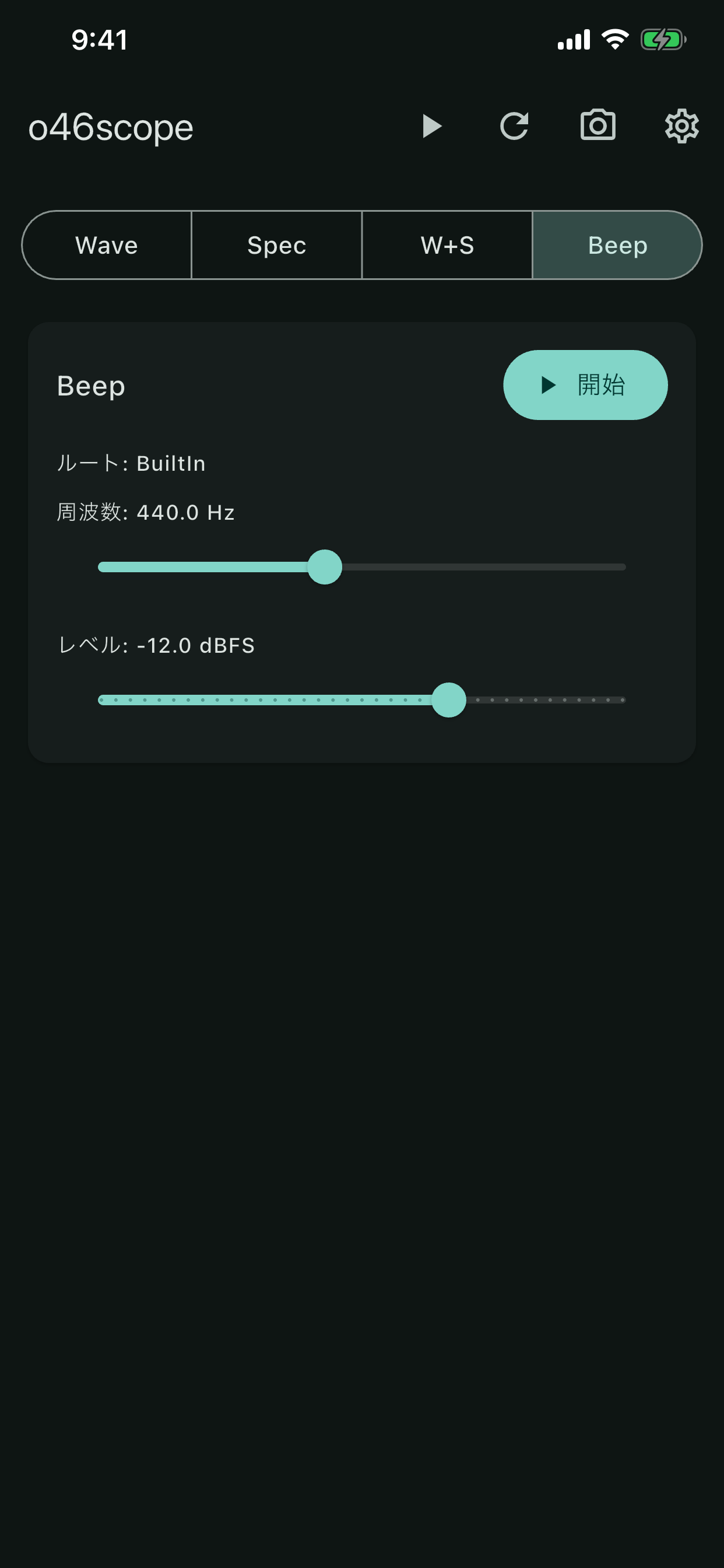
Task: Select the Spec tab
Action: pyautogui.click(x=277, y=246)
